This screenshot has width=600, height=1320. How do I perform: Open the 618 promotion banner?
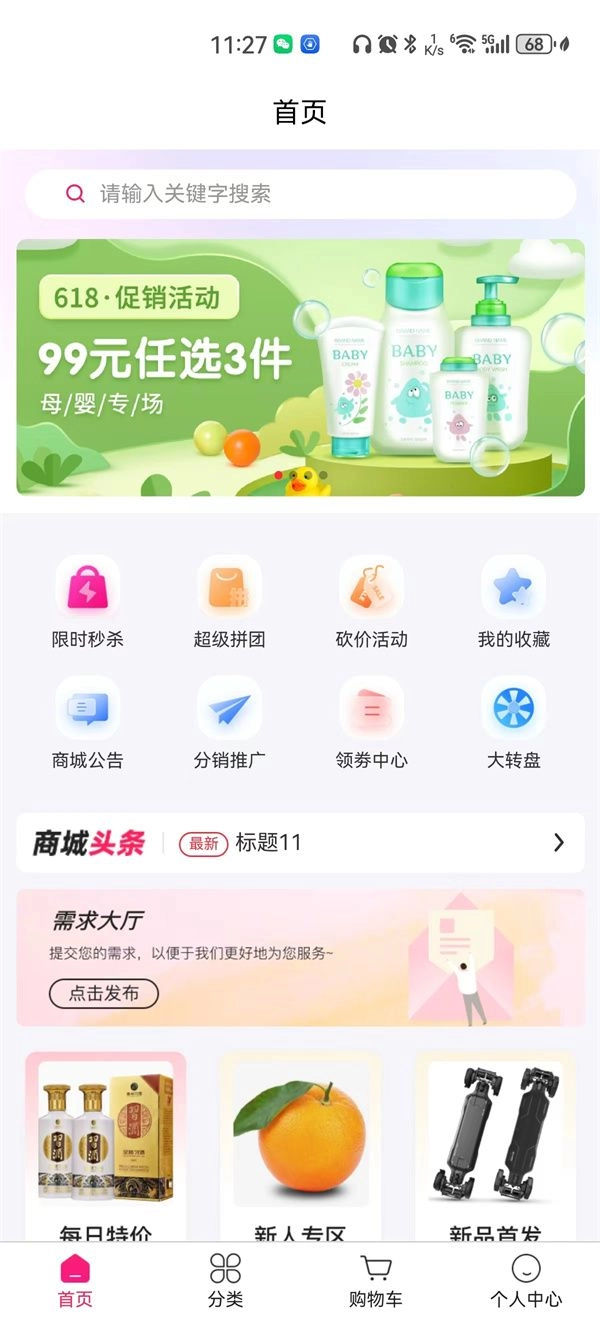(x=300, y=367)
